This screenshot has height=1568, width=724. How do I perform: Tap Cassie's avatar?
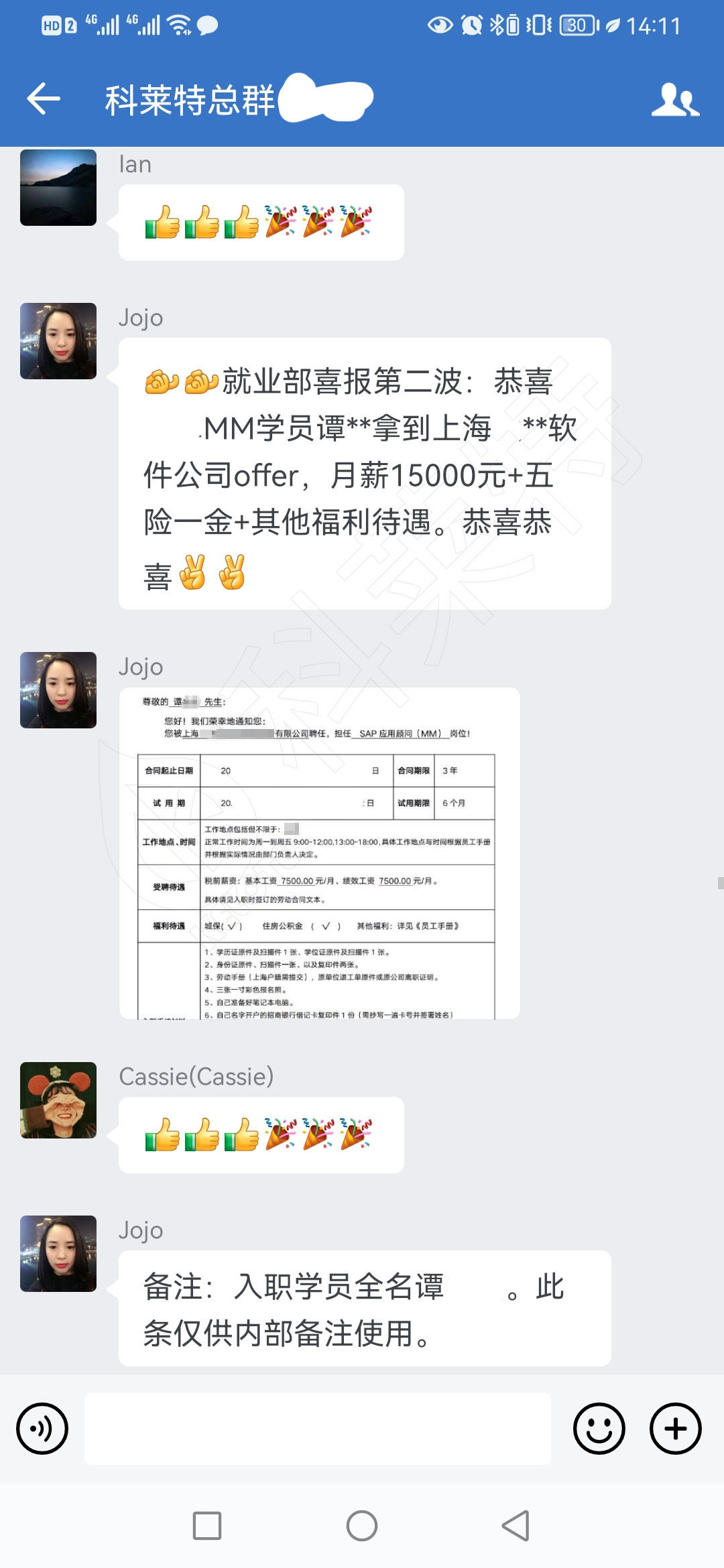[58, 1100]
